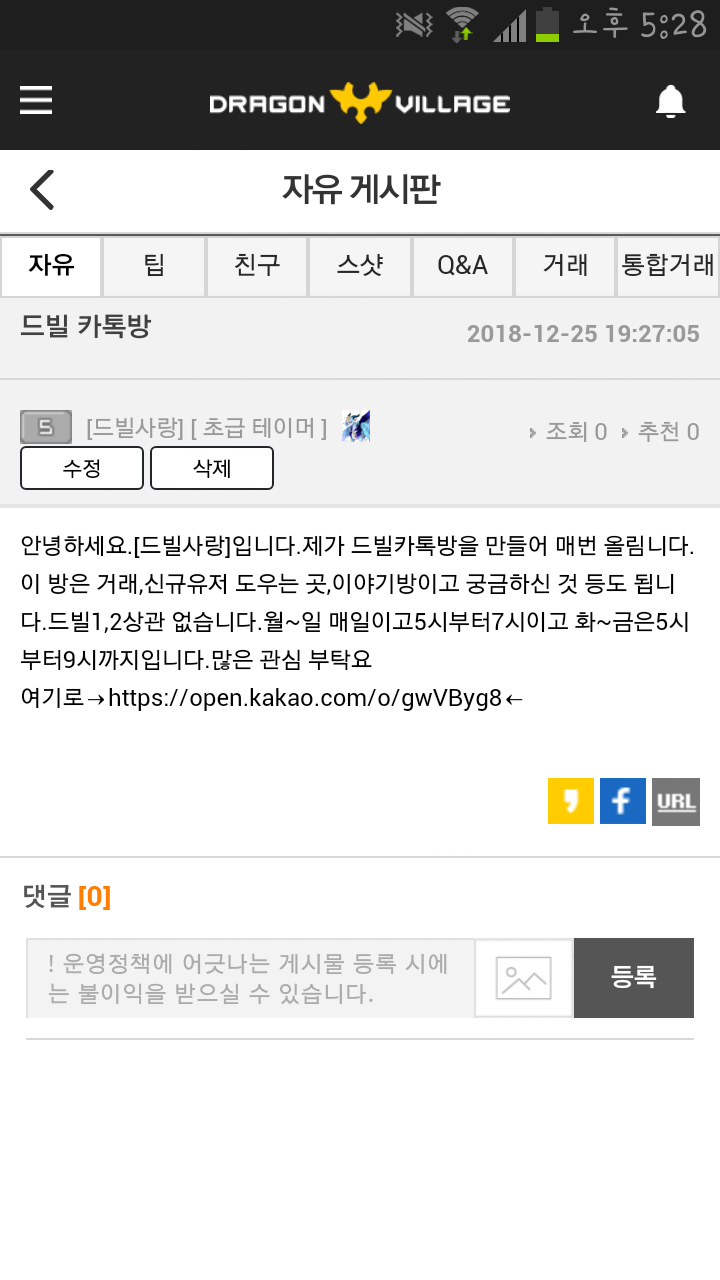Open the Q&A tab
The height and width of the screenshot is (1280, 720).
coord(462,266)
